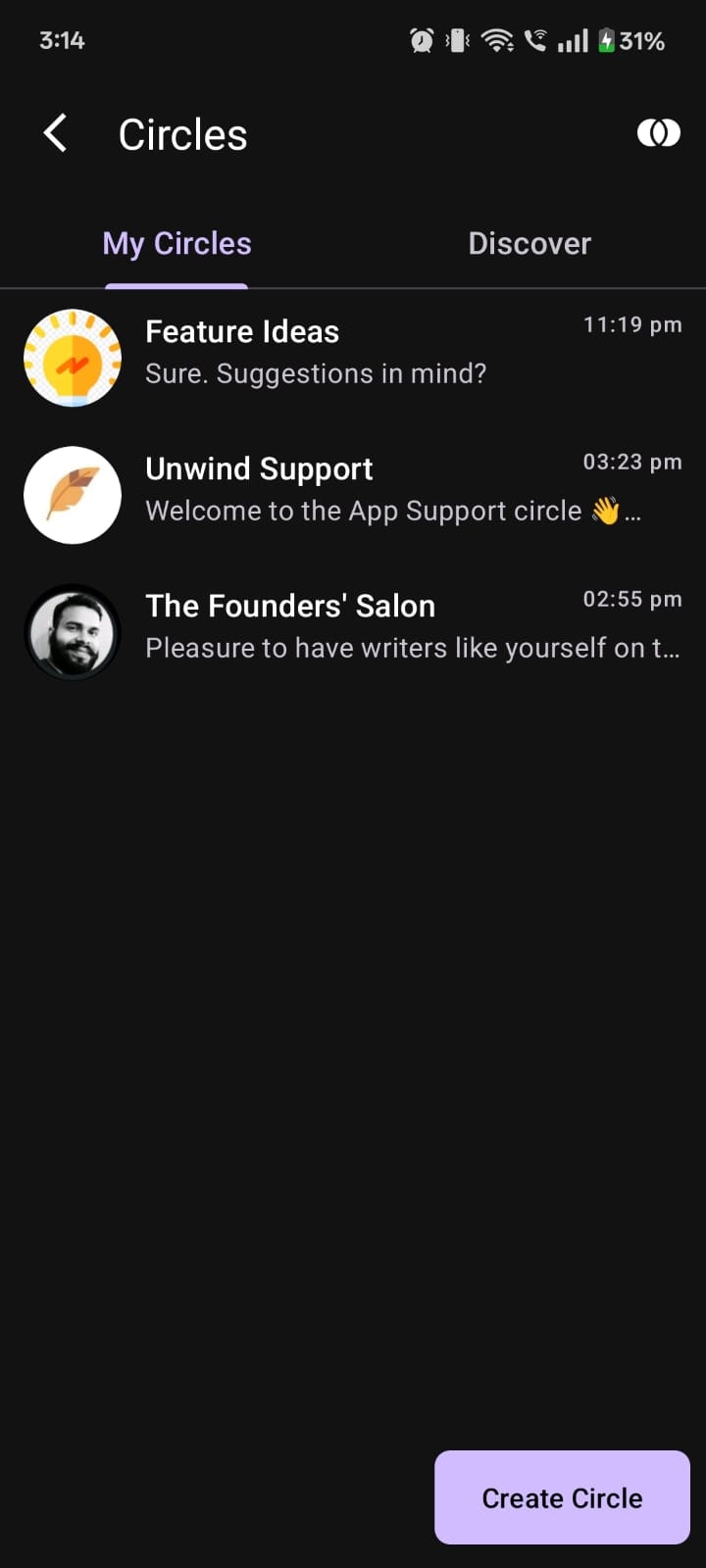Screen dimensions: 706x1568
Task: Tap the alarm icon in the status bar
Action: (421, 40)
